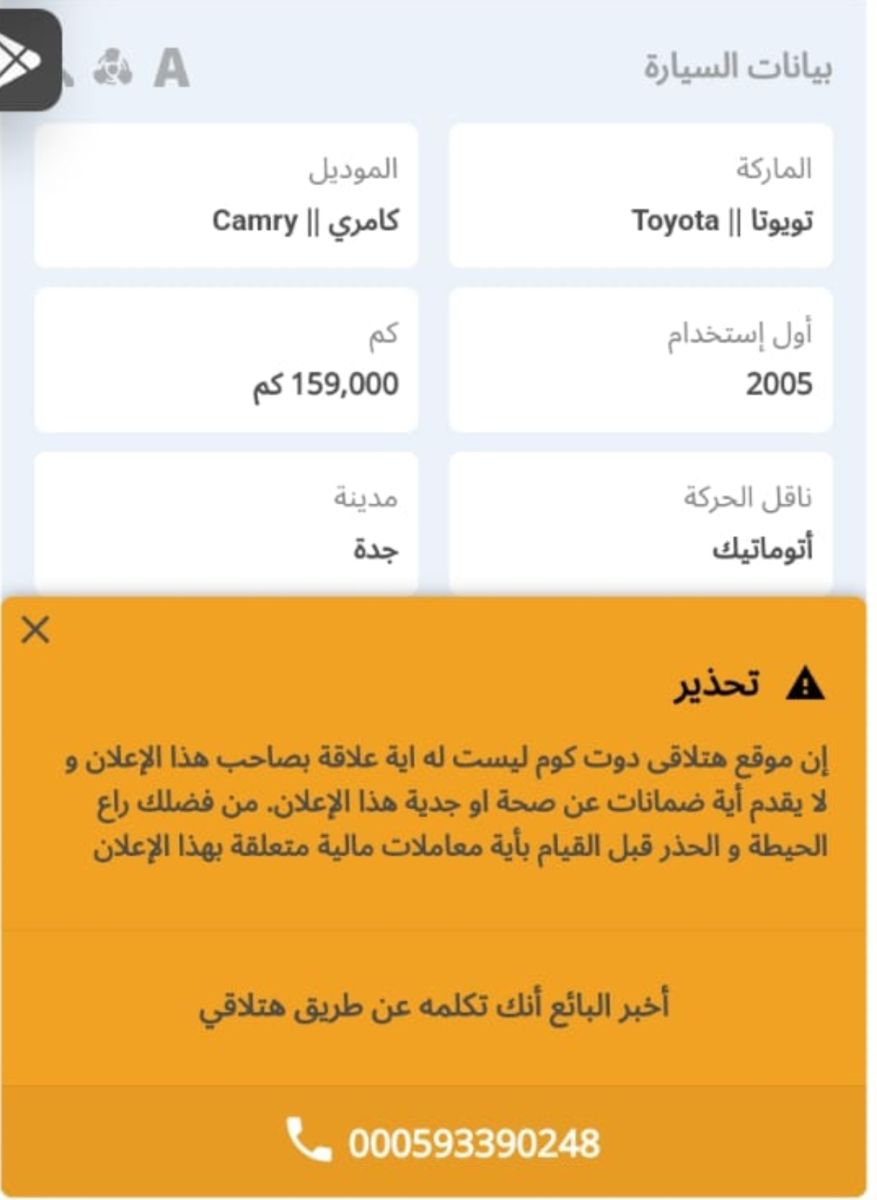
Task: Click the warning paragraph about هتلاقي دوت كوم
Action: tap(440, 805)
